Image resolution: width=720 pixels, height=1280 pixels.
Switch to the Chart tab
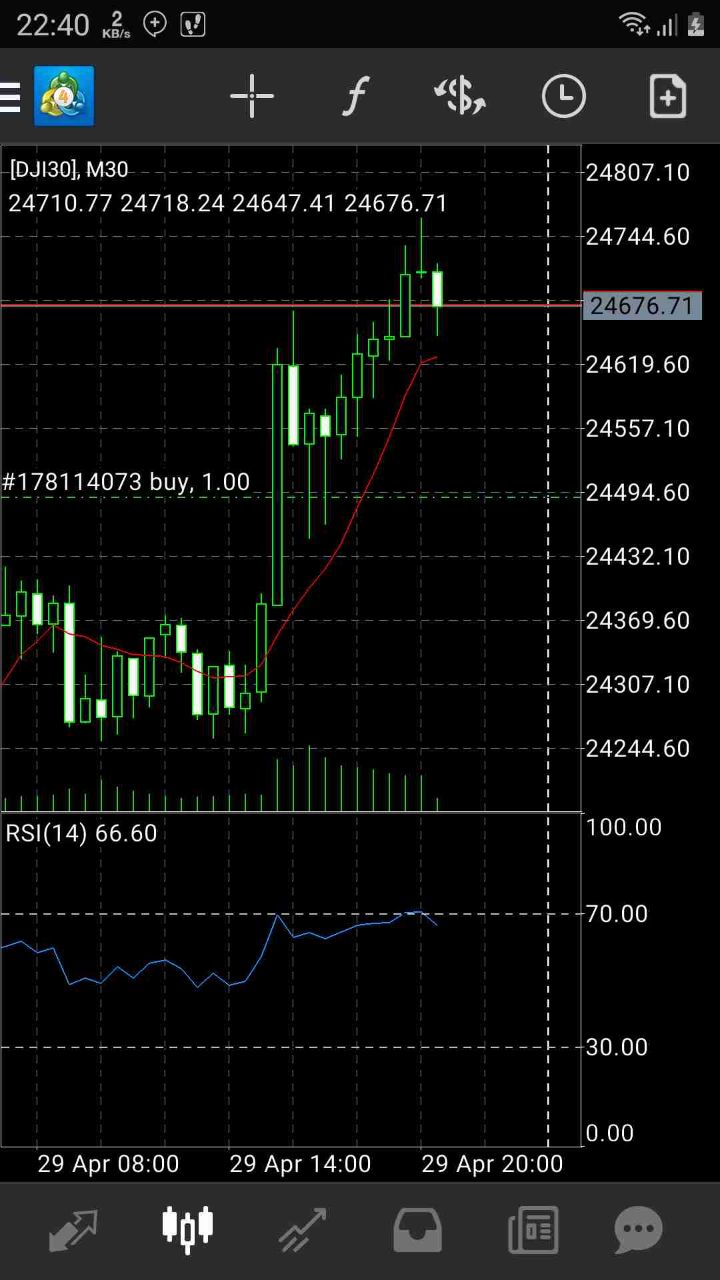click(188, 1227)
